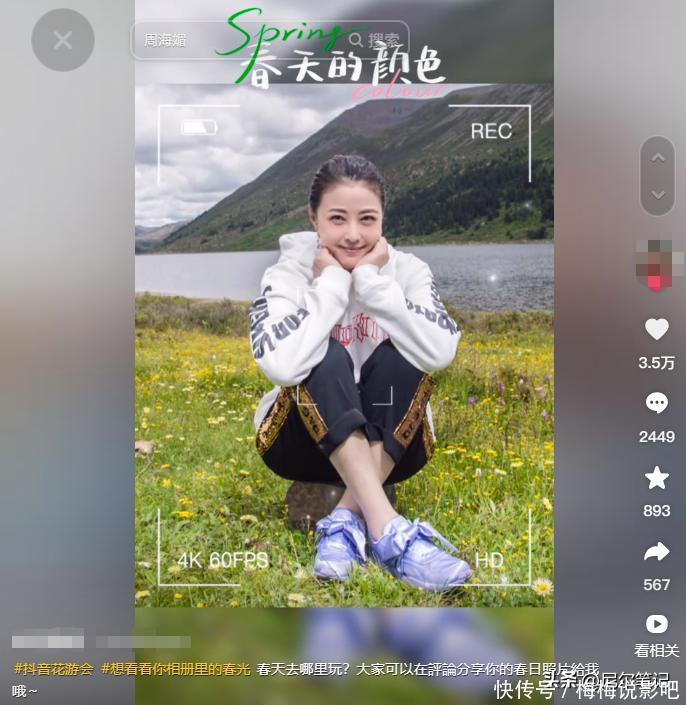Tap the search field containing 周海媚

click(200, 41)
